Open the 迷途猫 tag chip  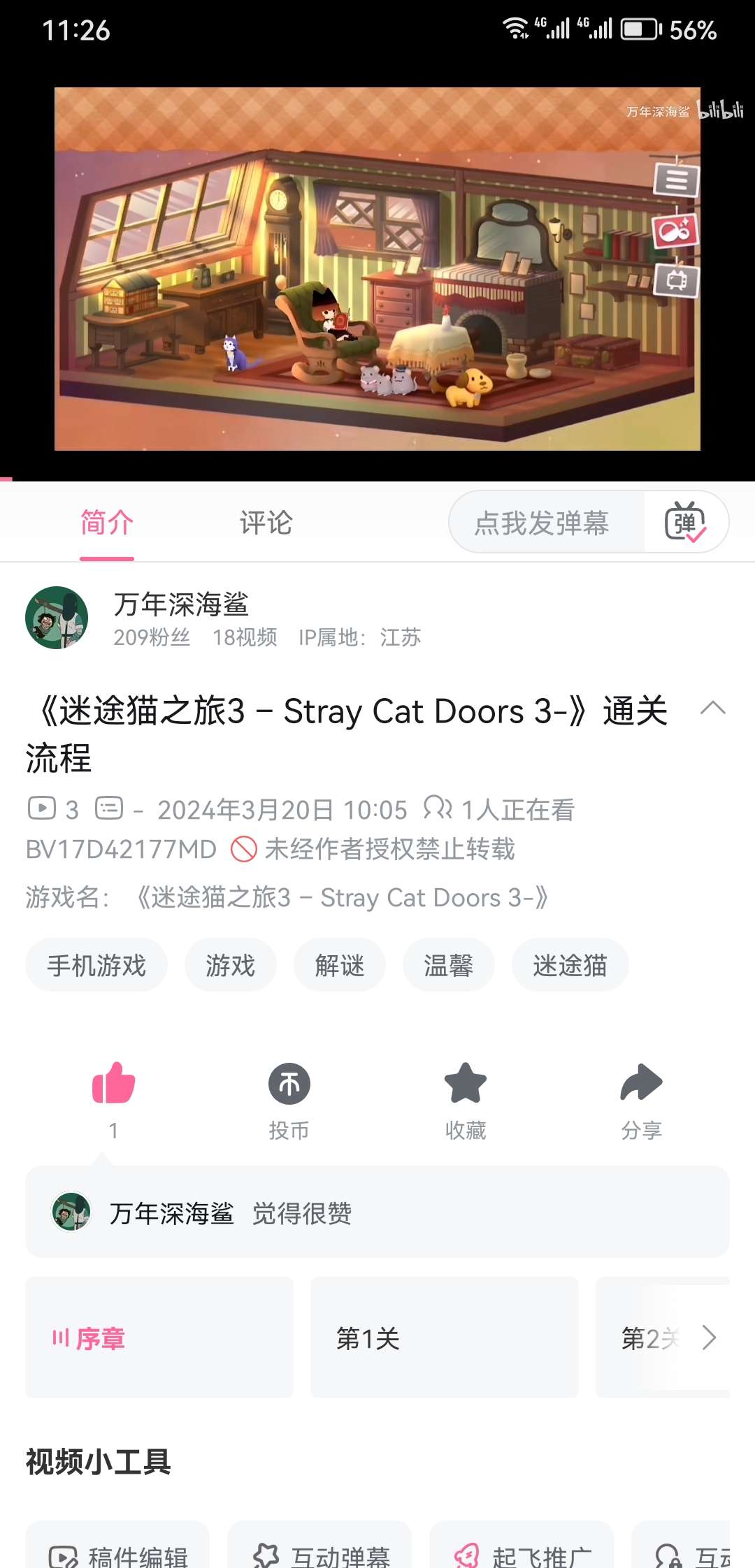pos(570,965)
